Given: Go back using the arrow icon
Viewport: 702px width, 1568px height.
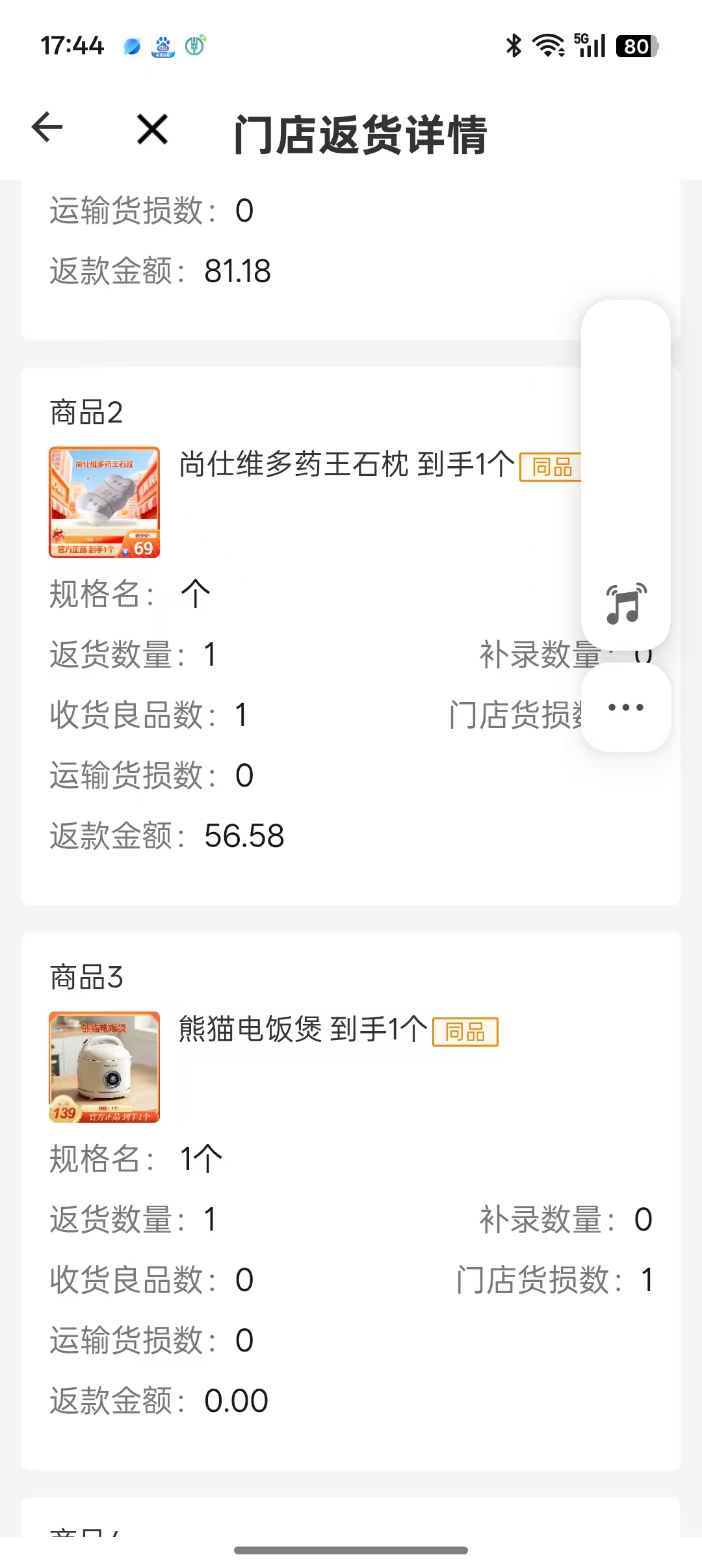Looking at the screenshot, I should point(47,127).
